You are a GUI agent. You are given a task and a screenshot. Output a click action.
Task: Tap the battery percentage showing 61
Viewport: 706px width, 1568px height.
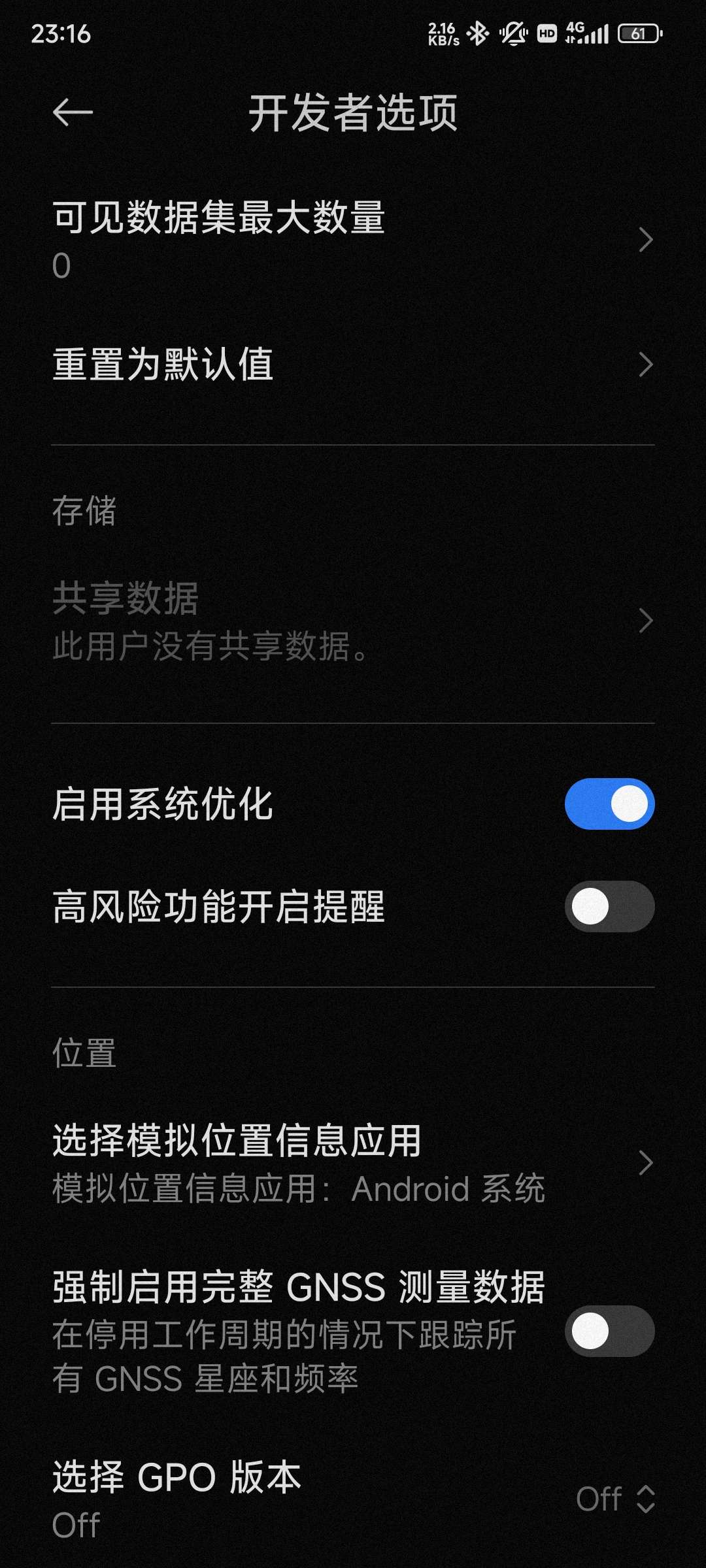pyautogui.click(x=640, y=33)
